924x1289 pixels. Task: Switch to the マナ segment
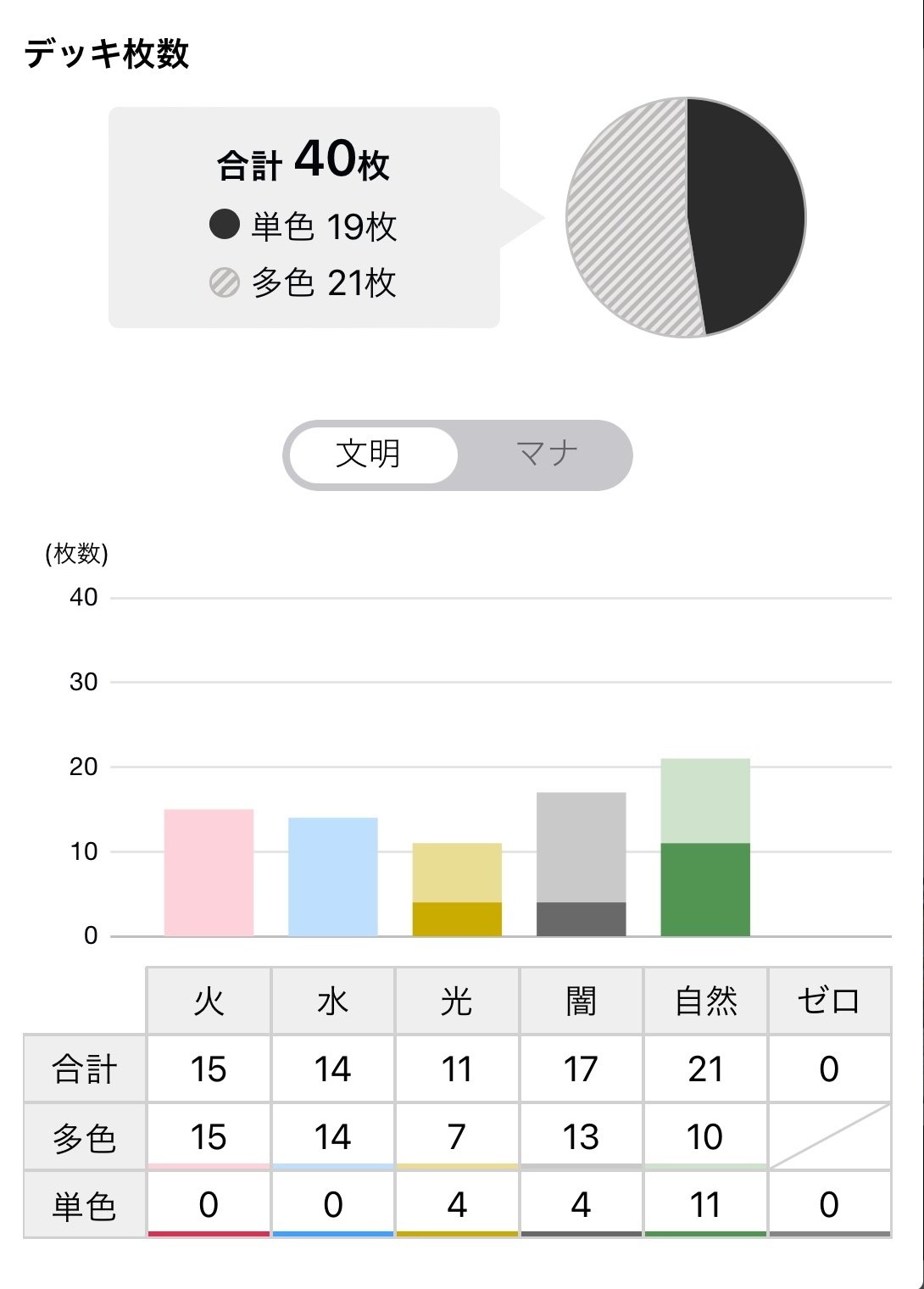coord(547,455)
